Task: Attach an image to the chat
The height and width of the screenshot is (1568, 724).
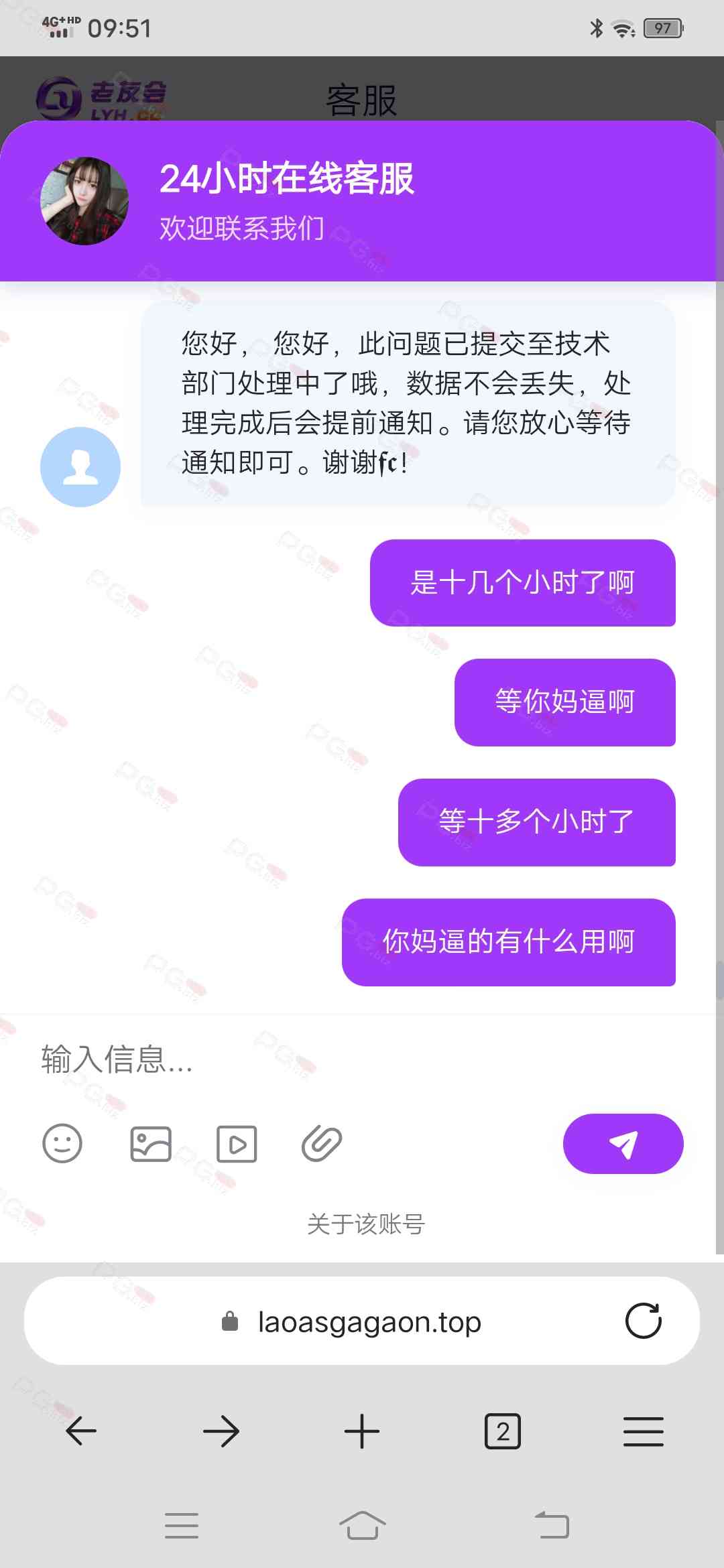Action: 150,1143
